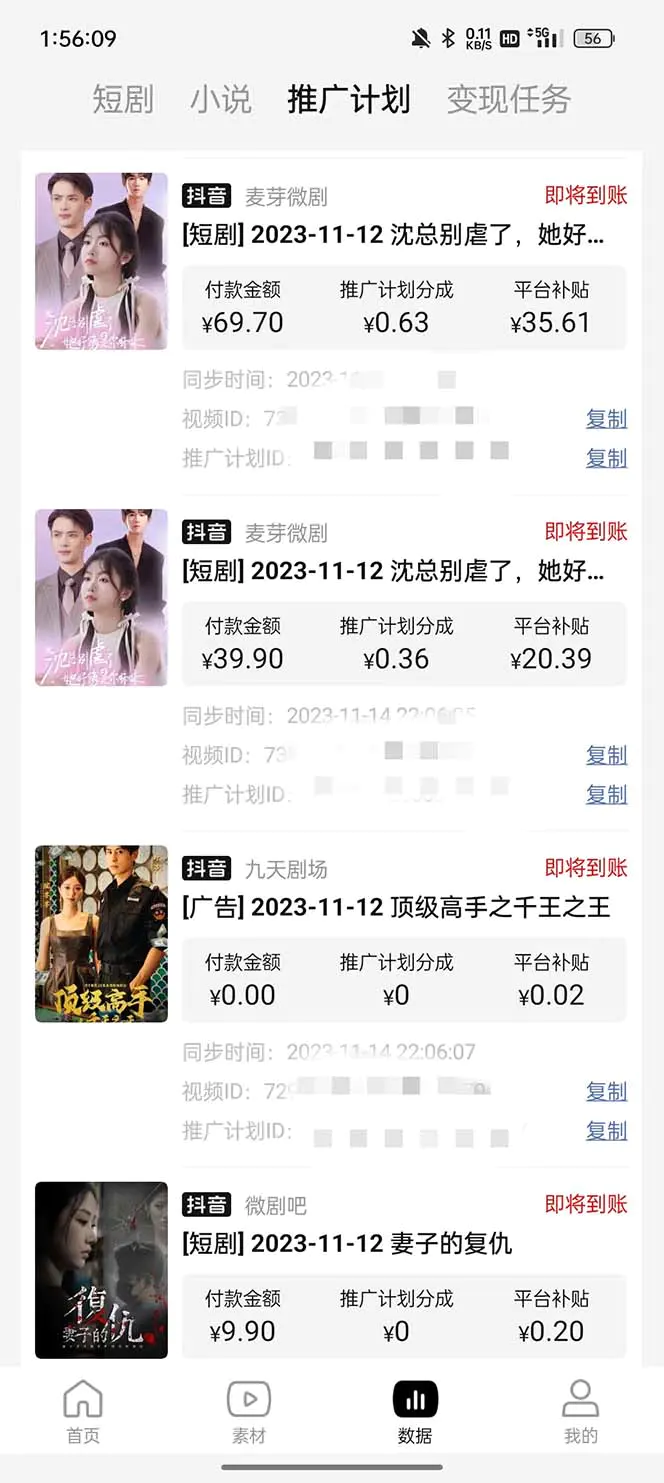Copy the 推广计划ID in the ¥39.90 order
Image resolution: width=664 pixels, height=1483 pixels.
coord(606,794)
